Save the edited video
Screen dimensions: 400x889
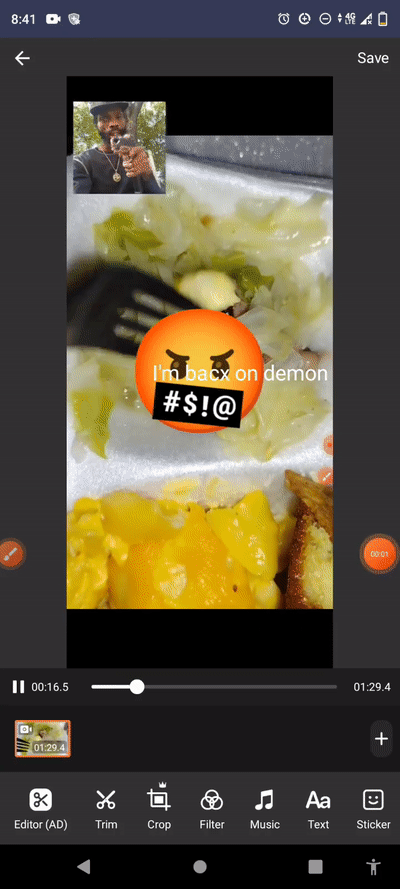coord(373,58)
